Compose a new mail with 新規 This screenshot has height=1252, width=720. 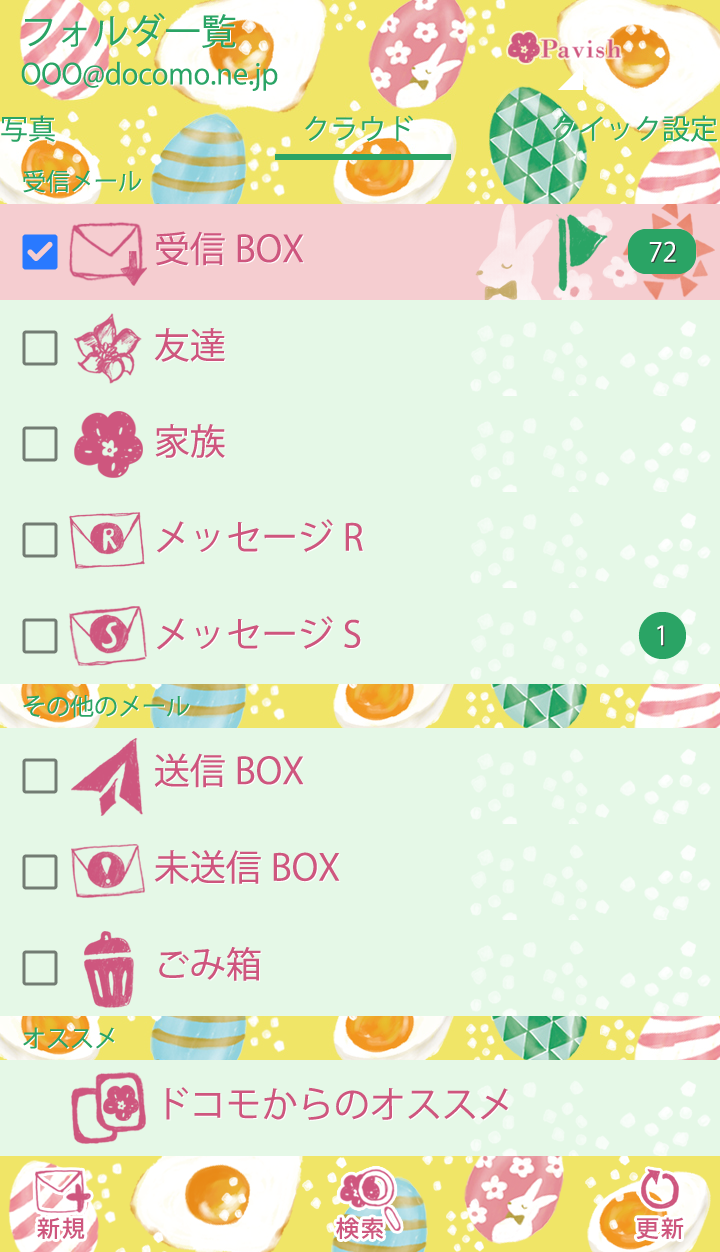(x=60, y=1204)
